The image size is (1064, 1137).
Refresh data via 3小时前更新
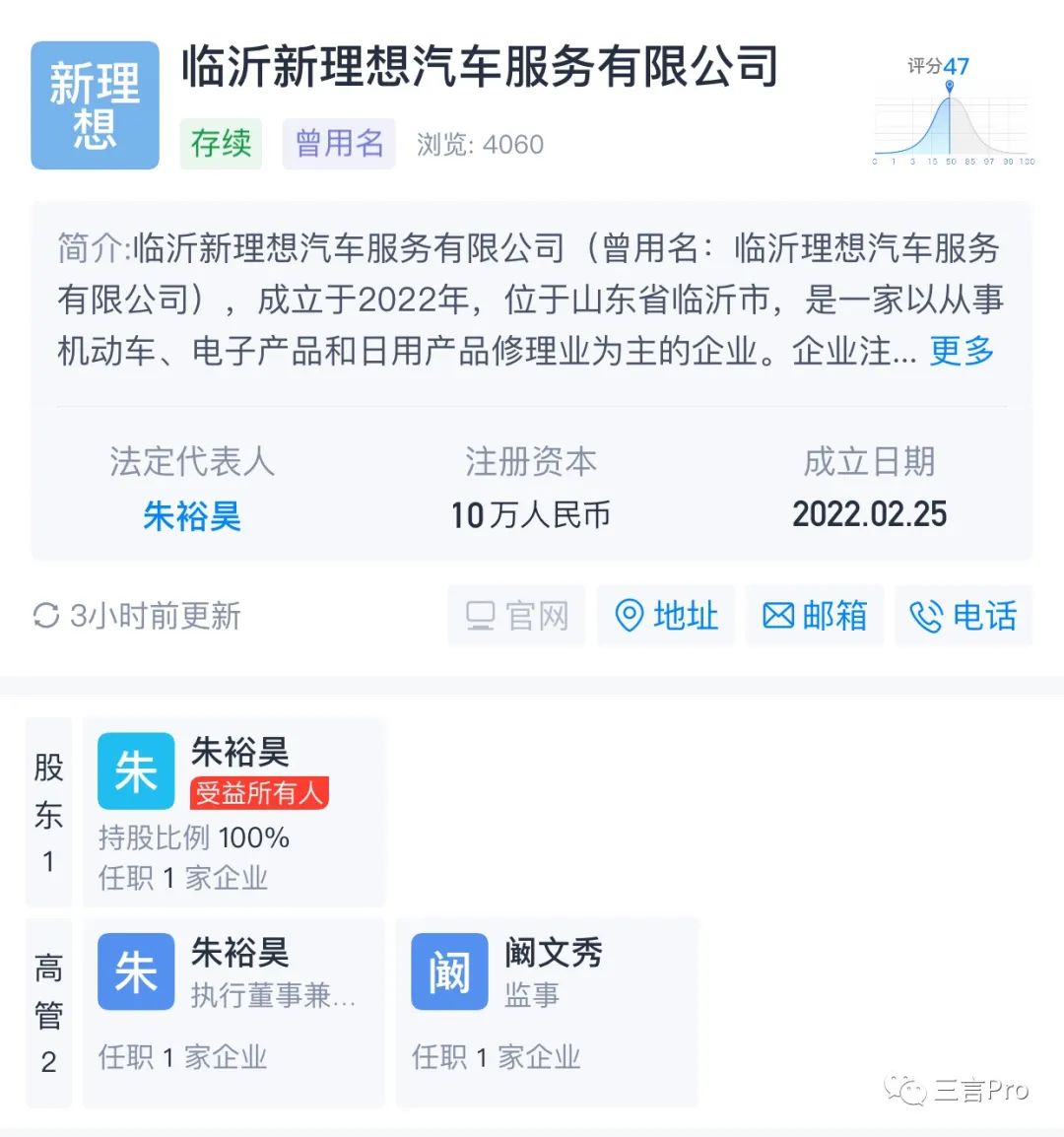click(137, 616)
